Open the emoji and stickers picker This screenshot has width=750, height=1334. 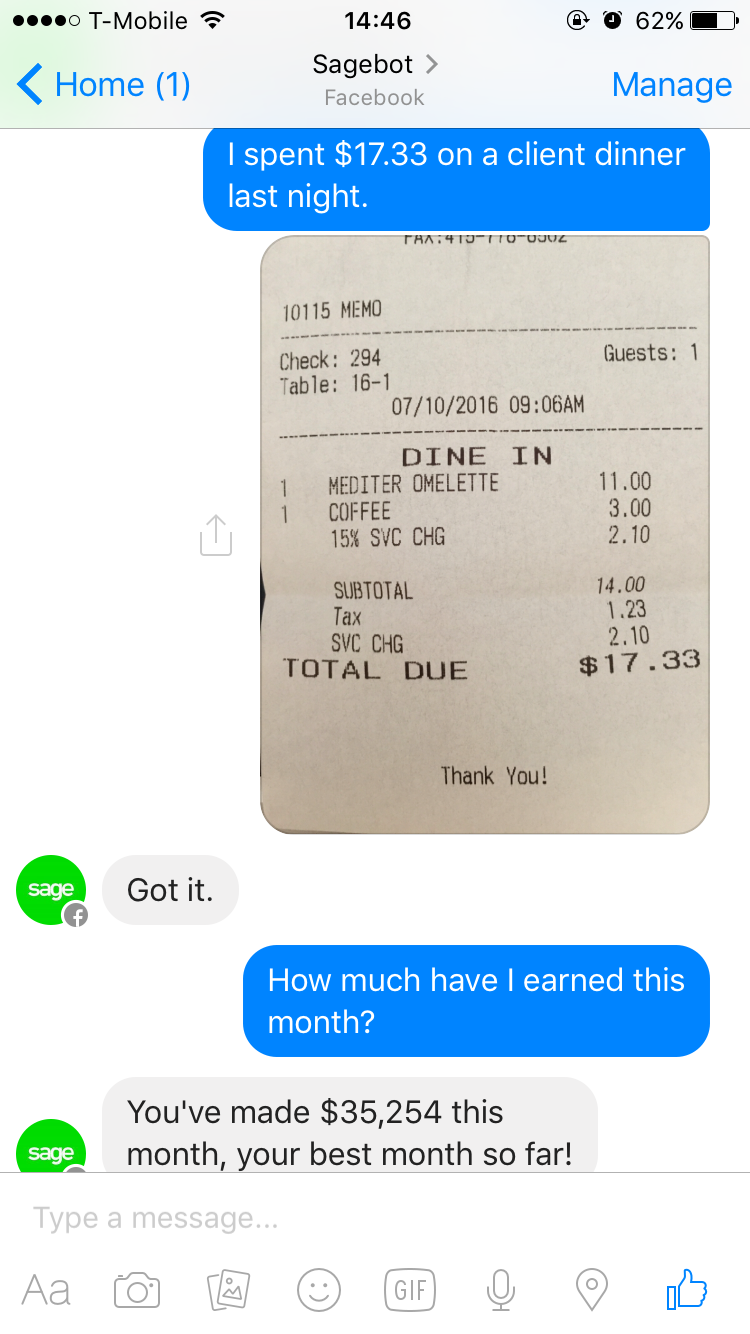(319, 1289)
